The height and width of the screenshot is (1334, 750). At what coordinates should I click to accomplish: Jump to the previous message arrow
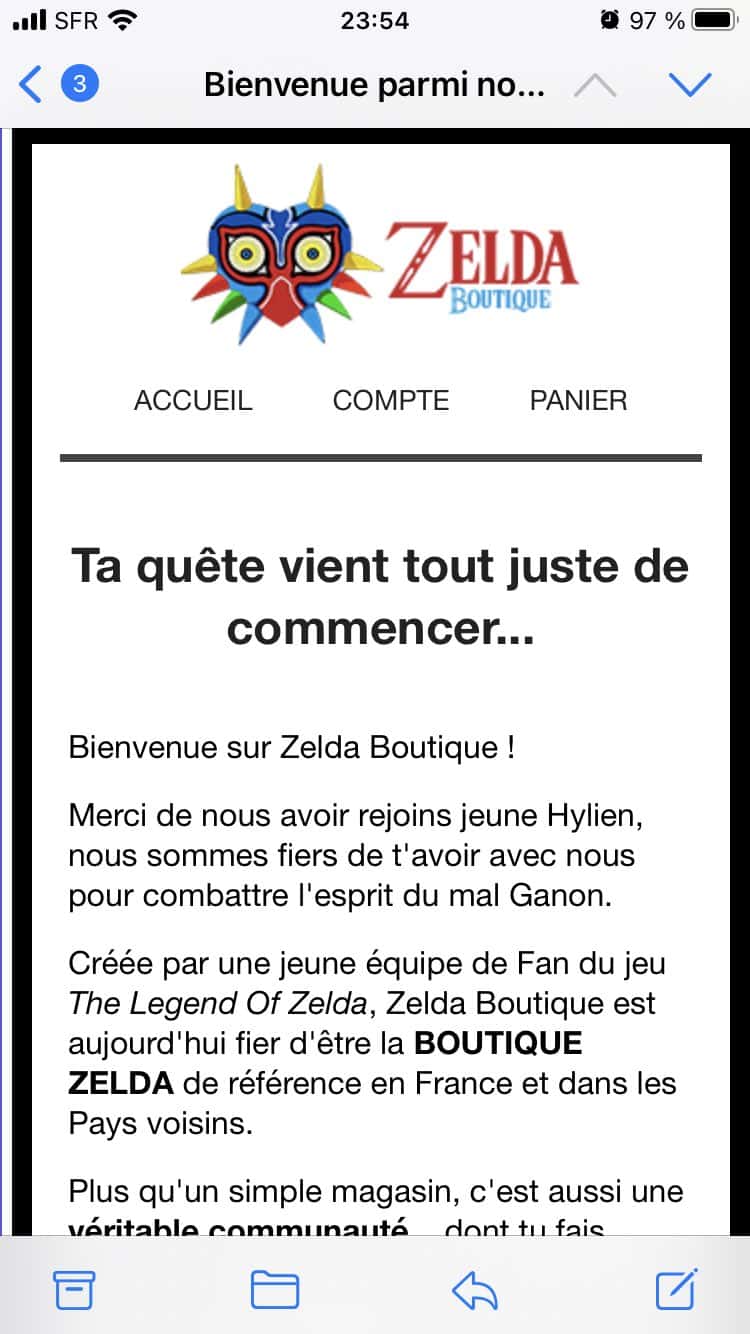pyautogui.click(x=596, y=85)
